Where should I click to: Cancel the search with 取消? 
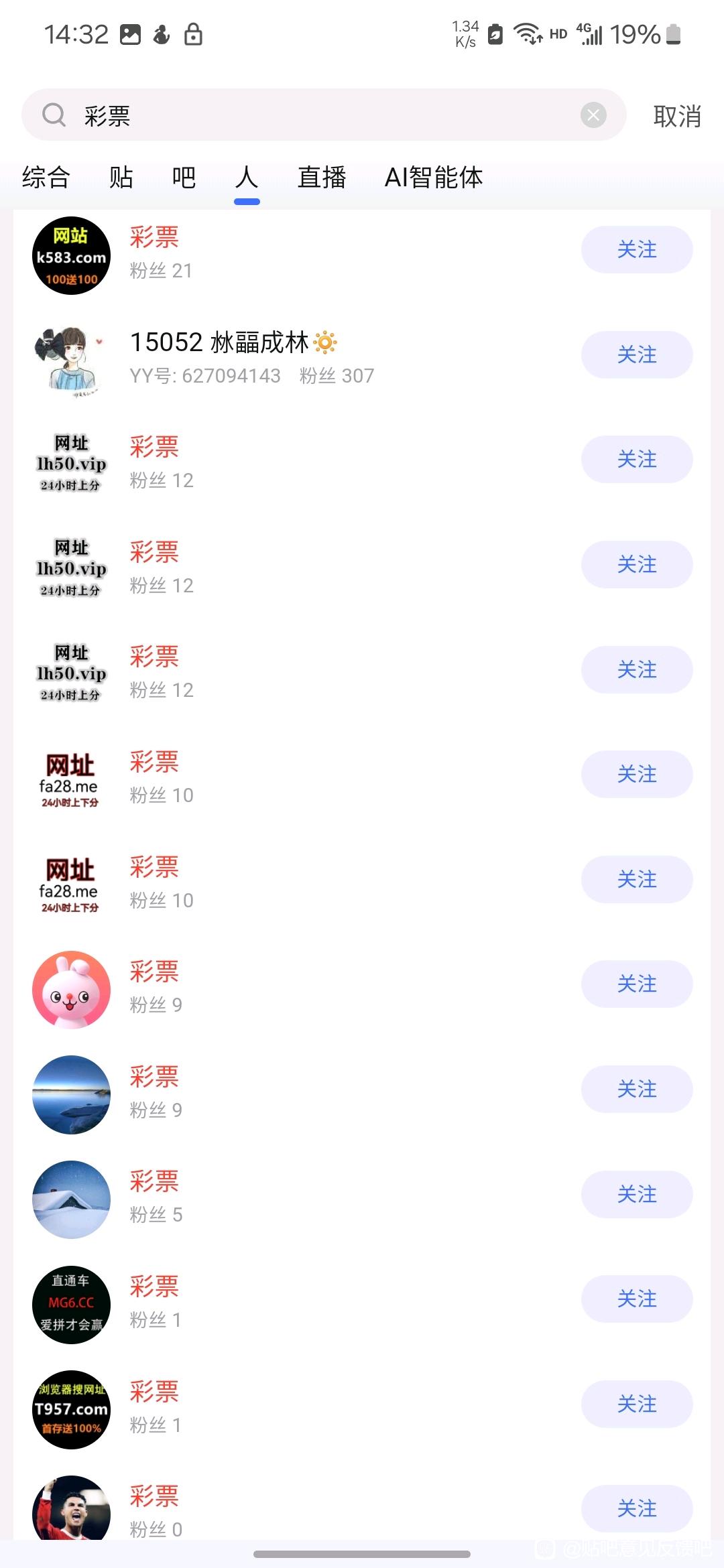coord(677,117)
